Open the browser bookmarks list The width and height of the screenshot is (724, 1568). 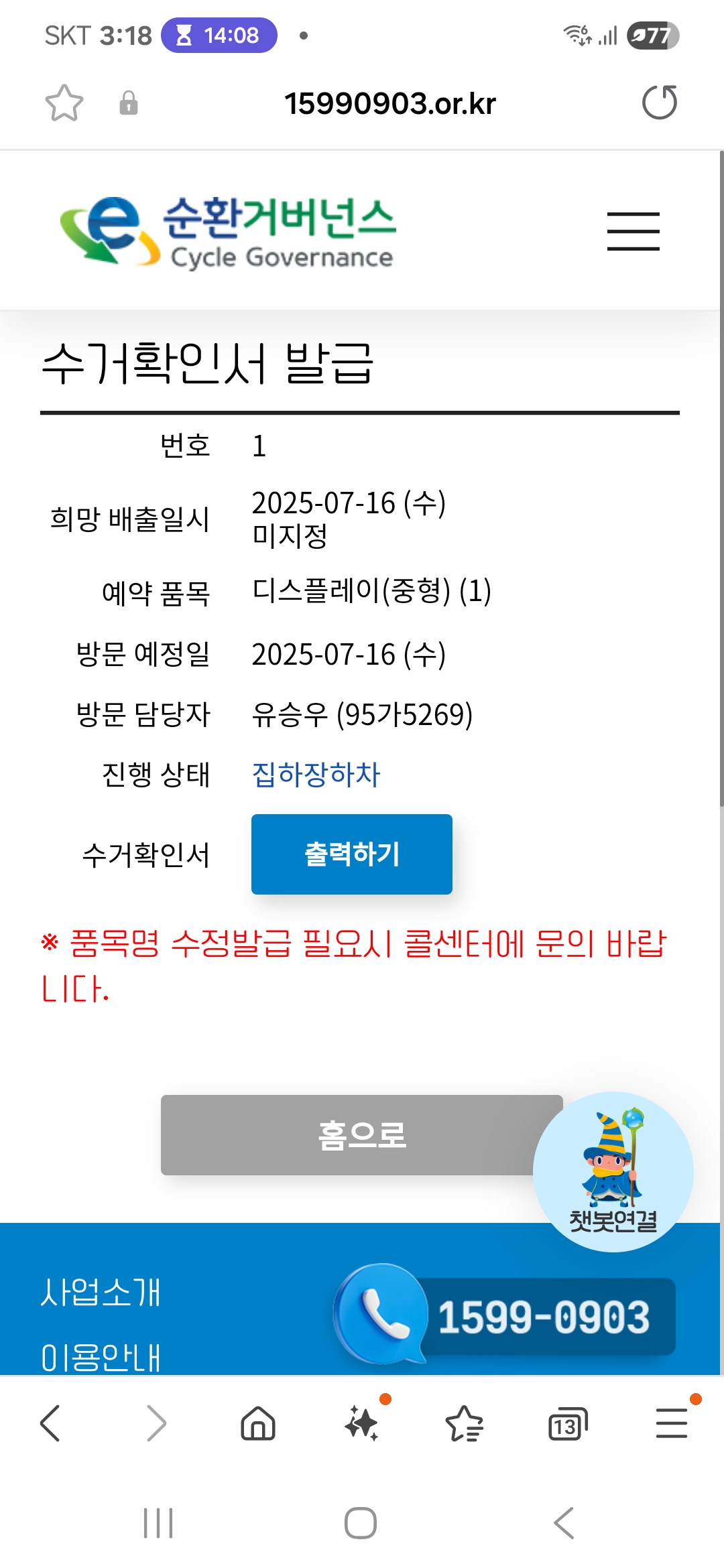pyautogui.click(x=464, y=1423)
